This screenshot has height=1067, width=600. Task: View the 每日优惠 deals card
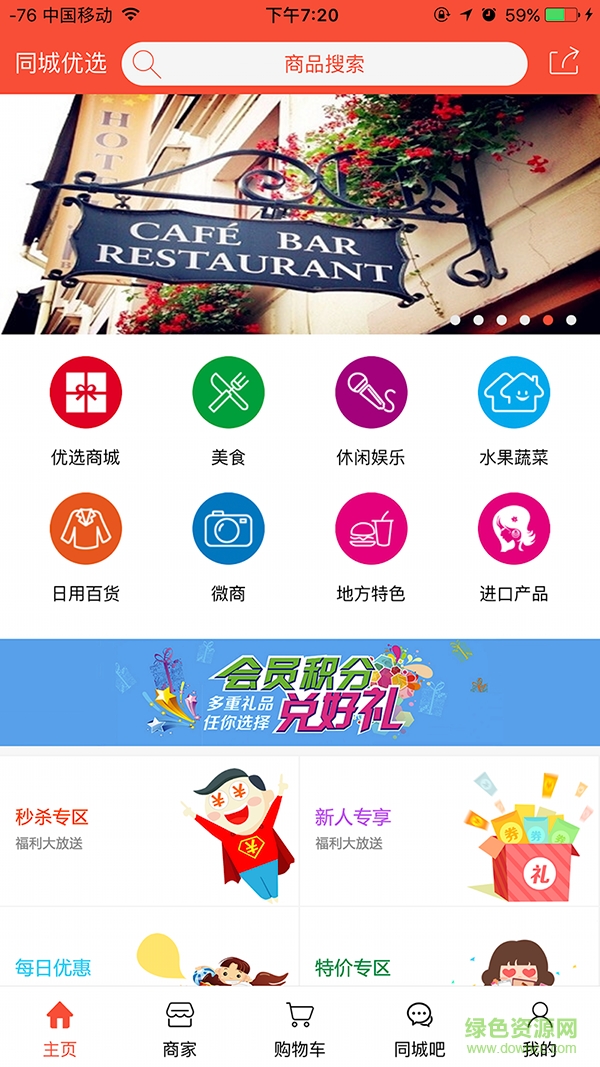point(150,950)
